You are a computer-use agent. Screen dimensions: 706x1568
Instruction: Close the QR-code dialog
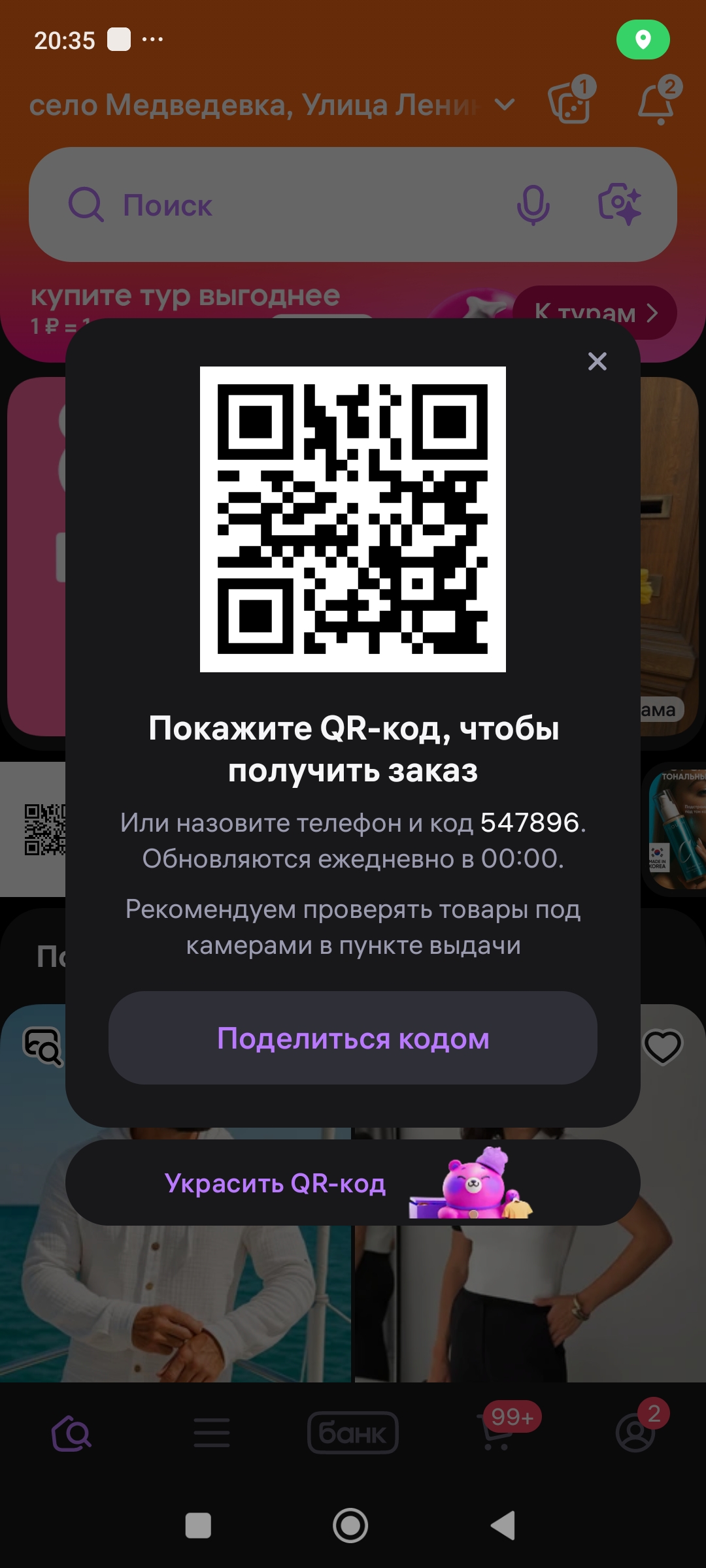coord(597,361)
